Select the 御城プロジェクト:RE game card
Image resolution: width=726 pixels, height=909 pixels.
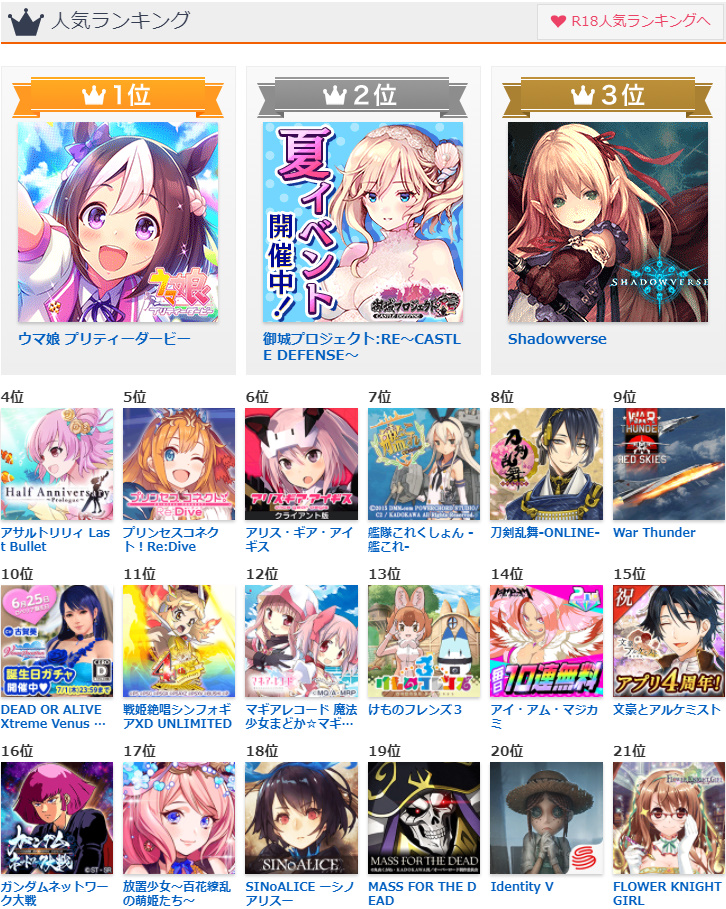pyautogui.click(x=363, y=222)
